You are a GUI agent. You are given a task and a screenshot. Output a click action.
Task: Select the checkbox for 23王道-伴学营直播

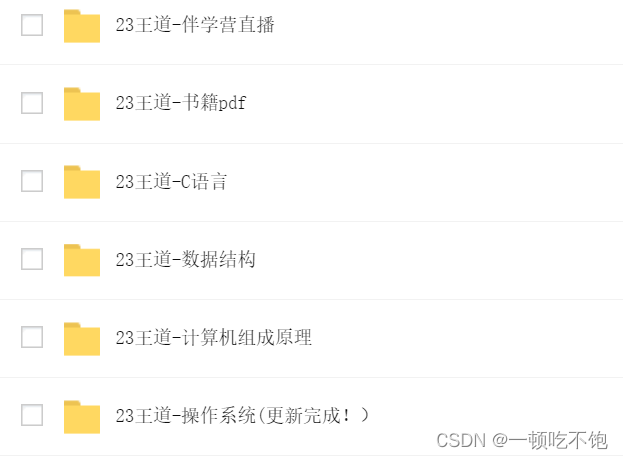tap(32, 25)
